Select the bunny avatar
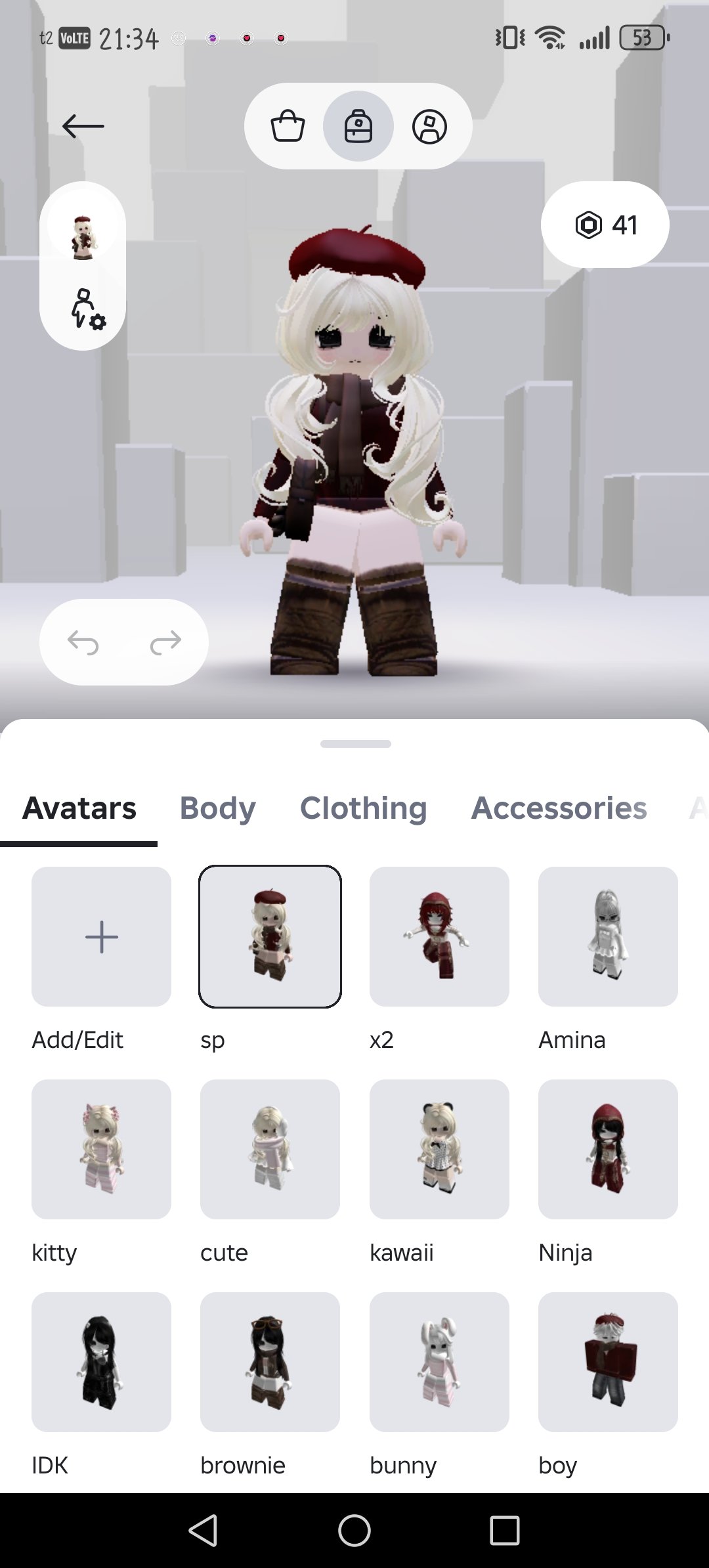Viewport: 709px width, 1568px height. (x=439, y=1362)
